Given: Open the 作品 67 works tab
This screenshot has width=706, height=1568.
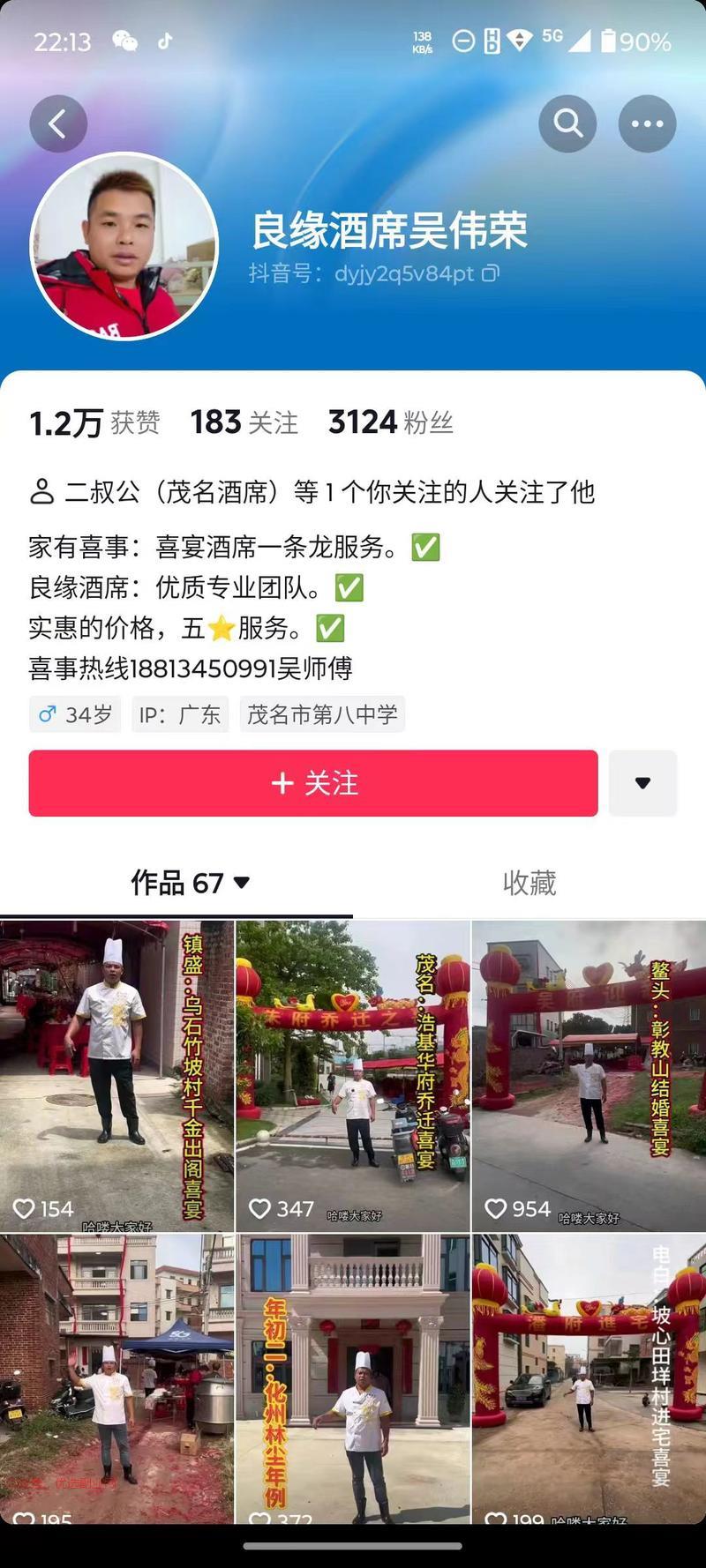Looking at the screenshot, I should (x=190, y=883).
